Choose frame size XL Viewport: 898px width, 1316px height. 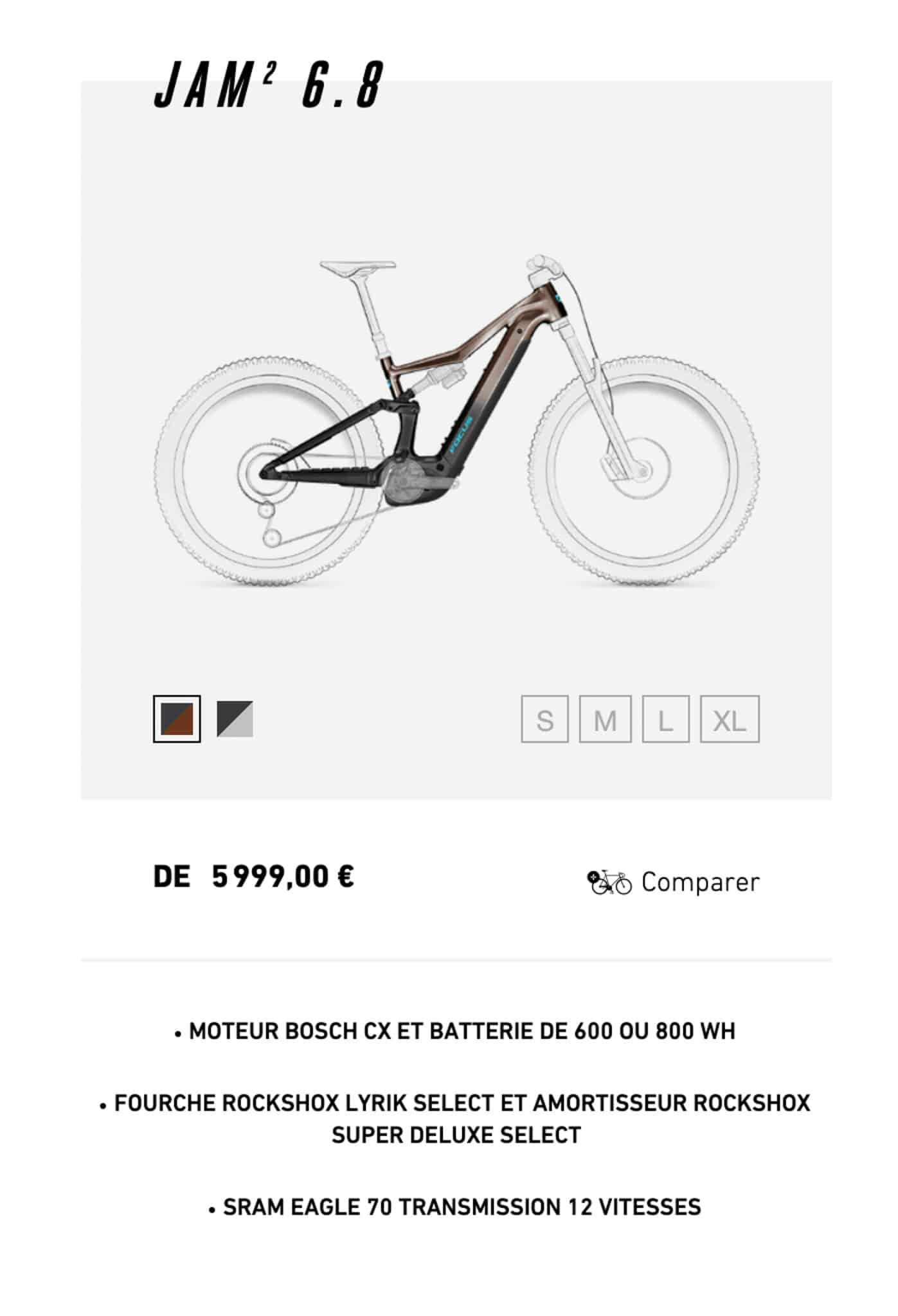point(729,719)
